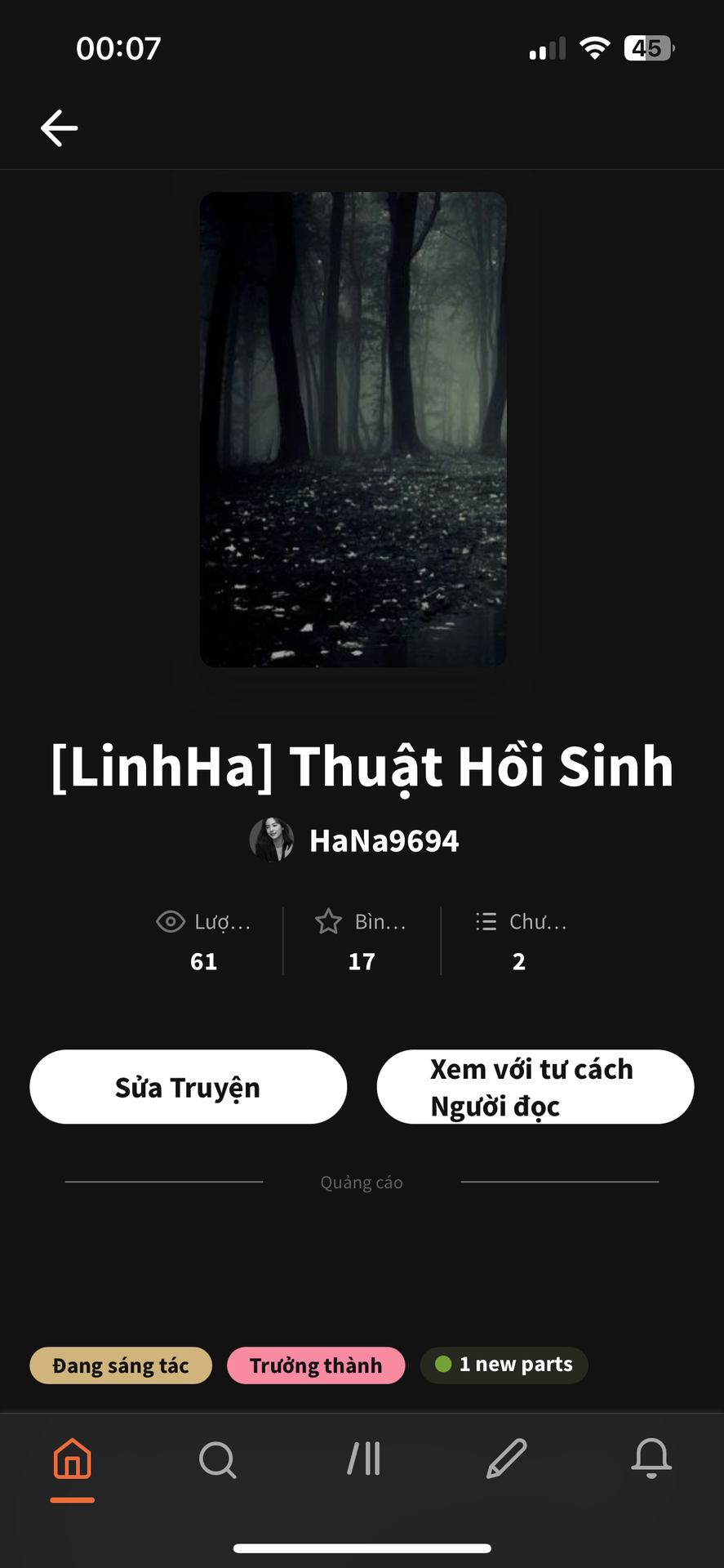Tap the Trưởng thành tag
Screen dimensions: 724x1568
point(316,1365)
